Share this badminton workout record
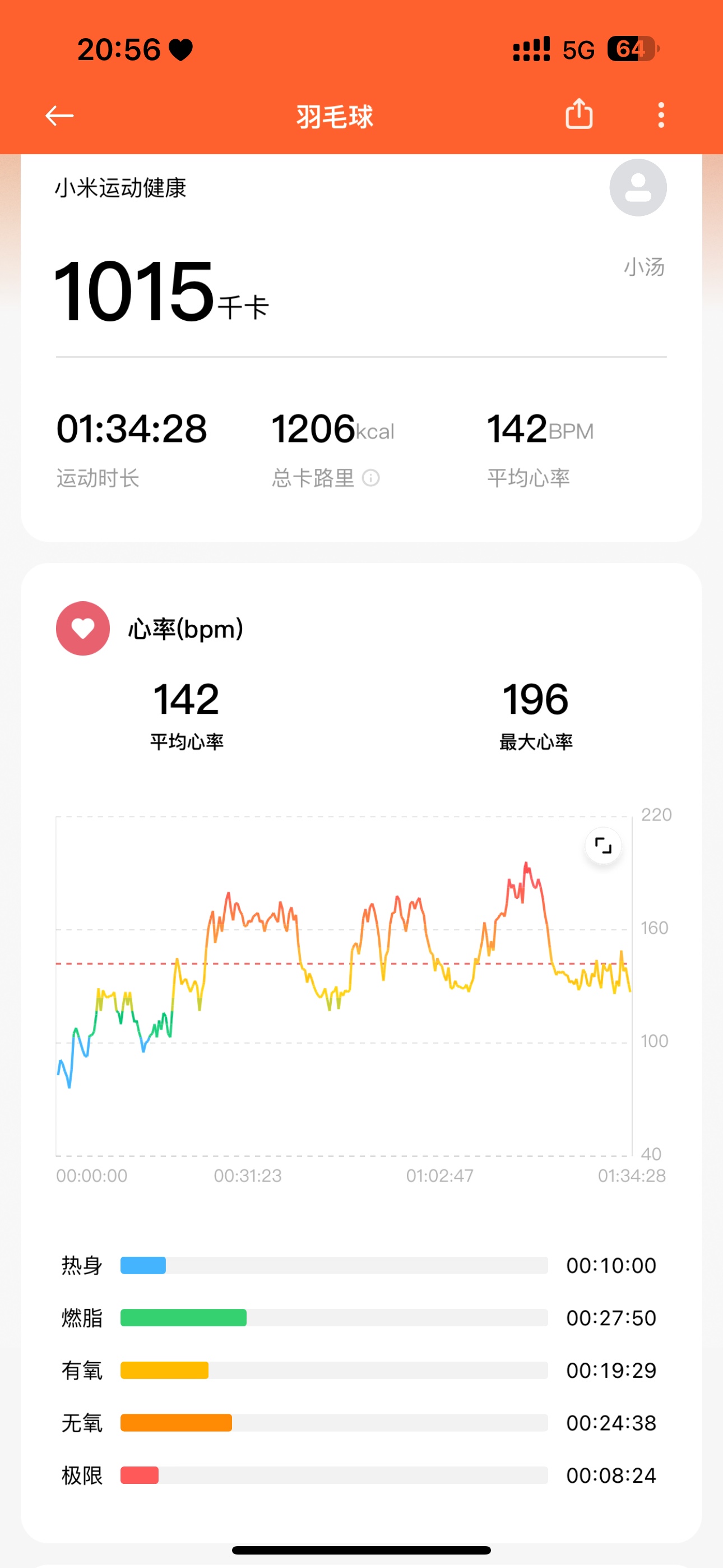723x1568 pixels. (x=579, y=114)
